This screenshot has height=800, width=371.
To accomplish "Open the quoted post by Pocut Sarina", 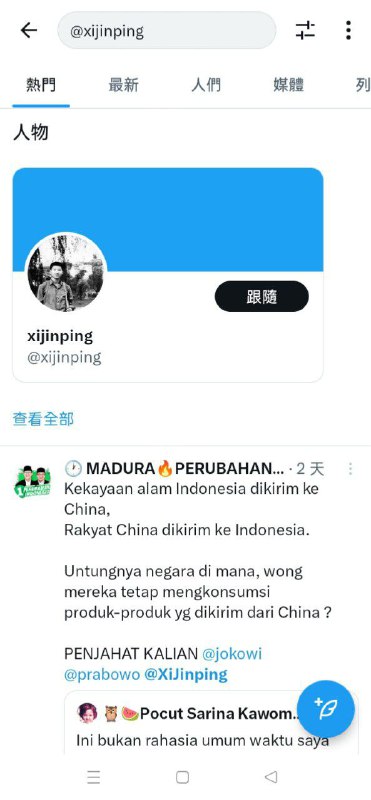I will [202, 722].
